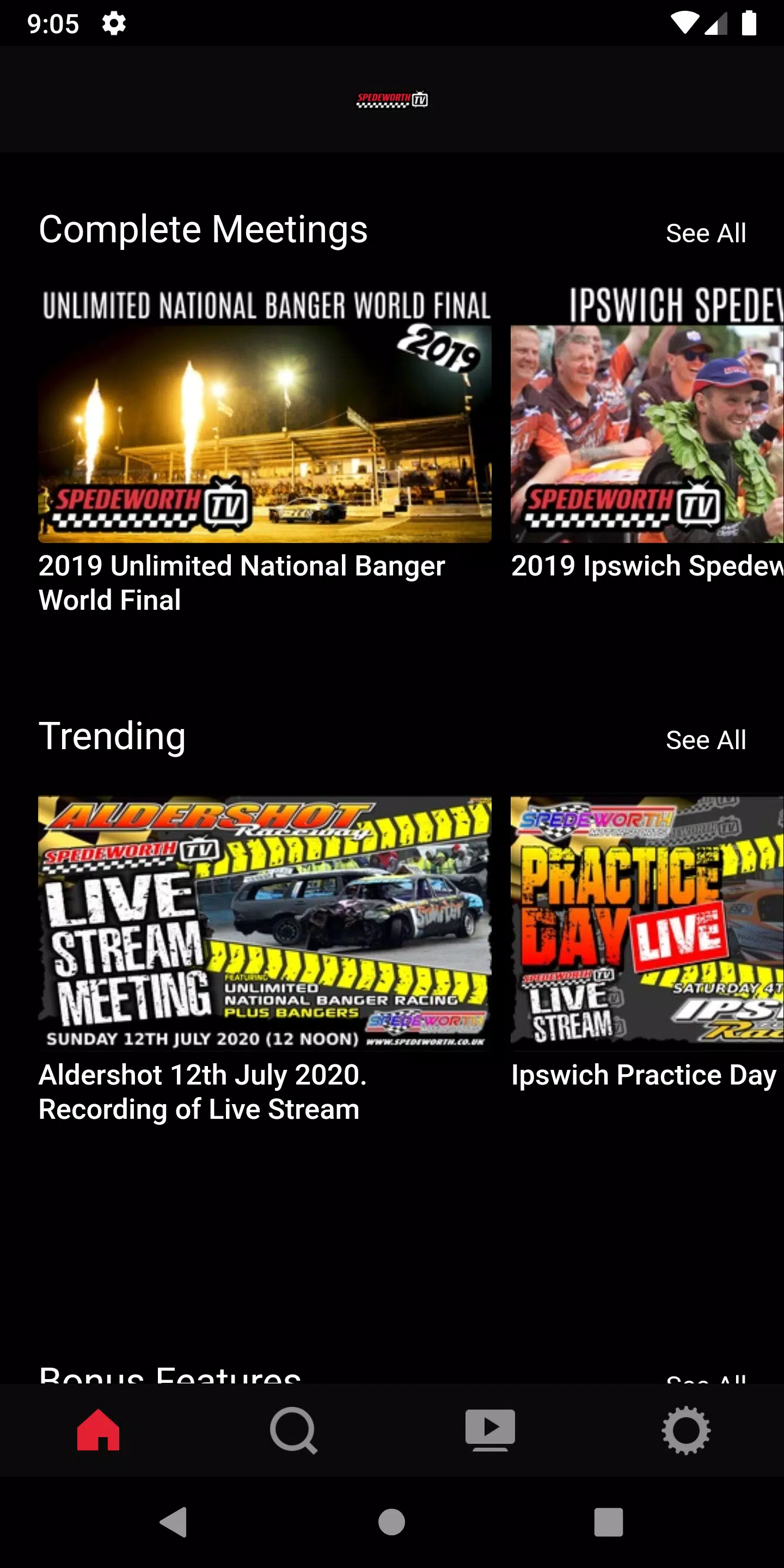Viewport: 784px width, 1568px height.
Task: Select the Complete Meetings section heading
Action: (x=203, y=229)
